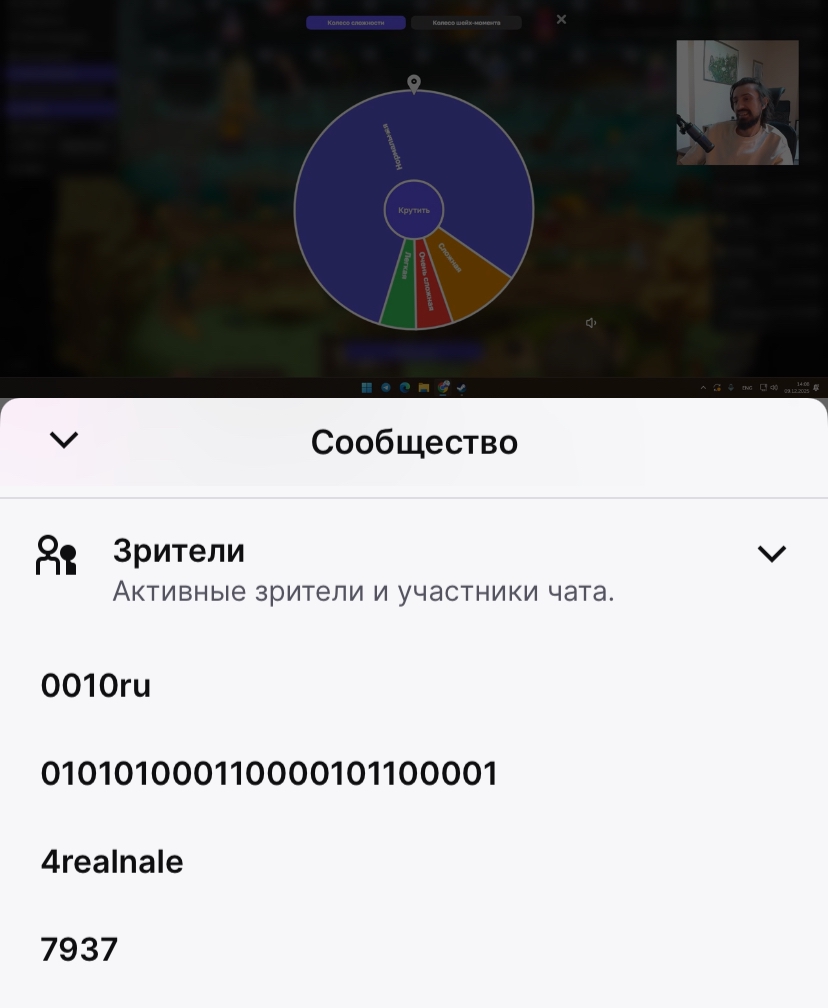828x1008 pixels.
Task: Tap viewer 7937 in the list
Action: [x=79, y=950]
